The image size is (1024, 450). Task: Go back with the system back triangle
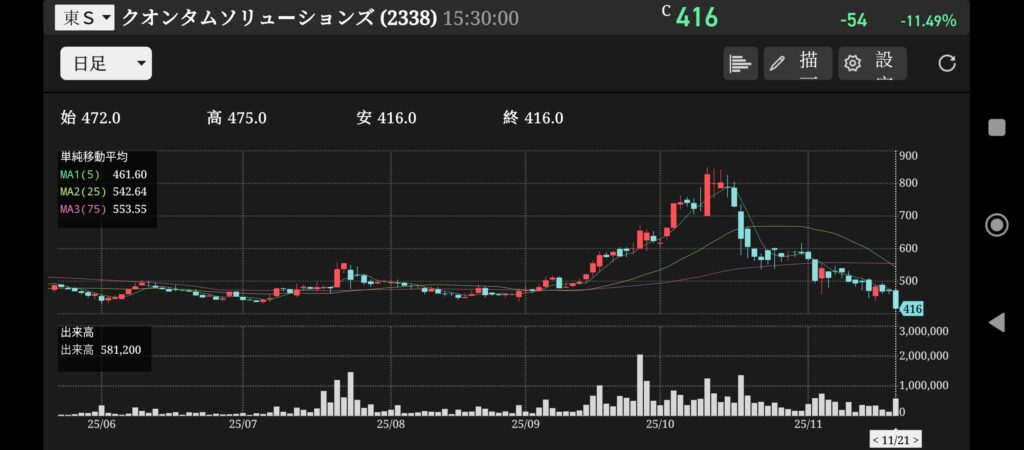pos(996,322)
